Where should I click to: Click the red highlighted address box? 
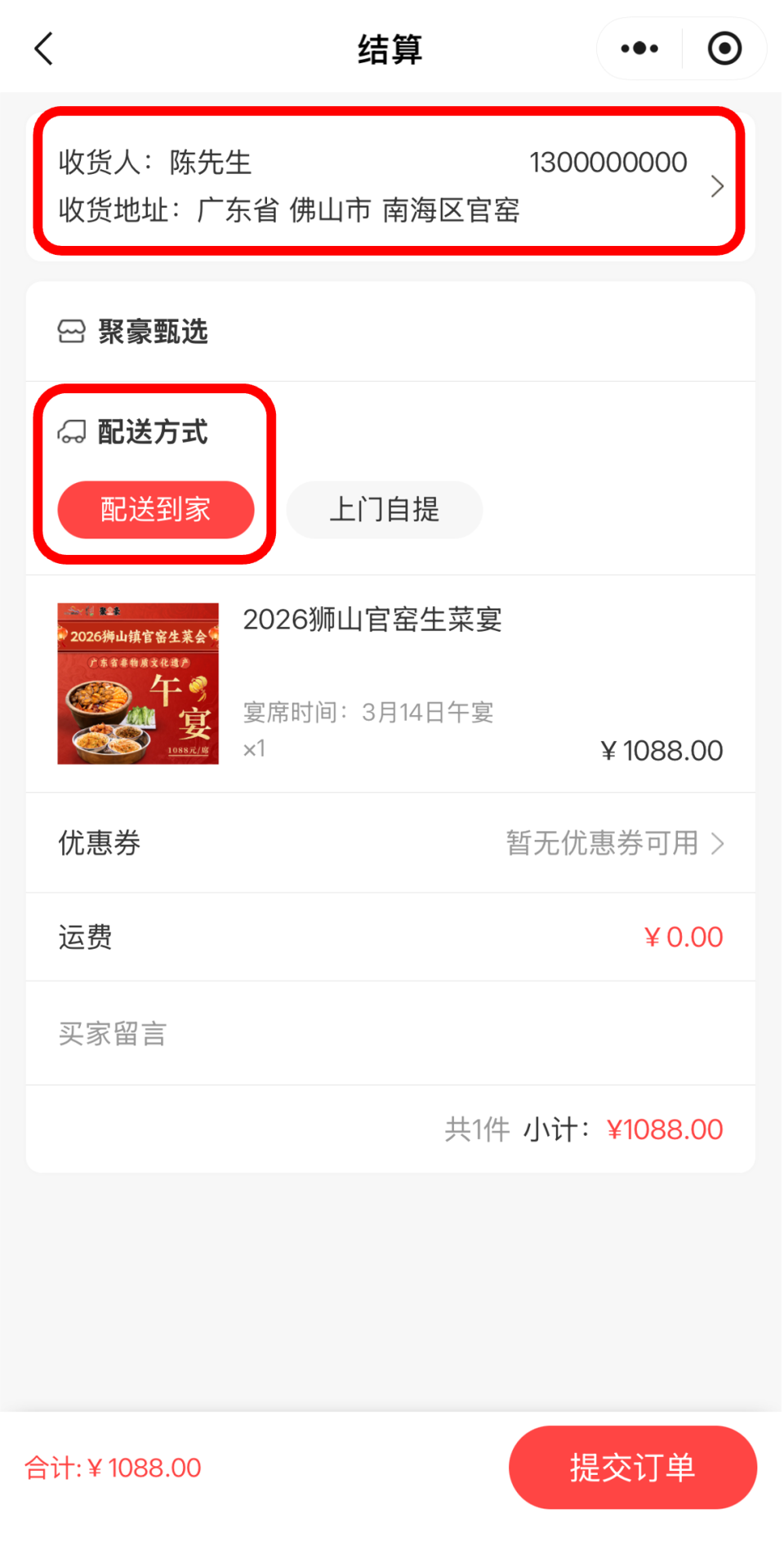coord(384,184)
